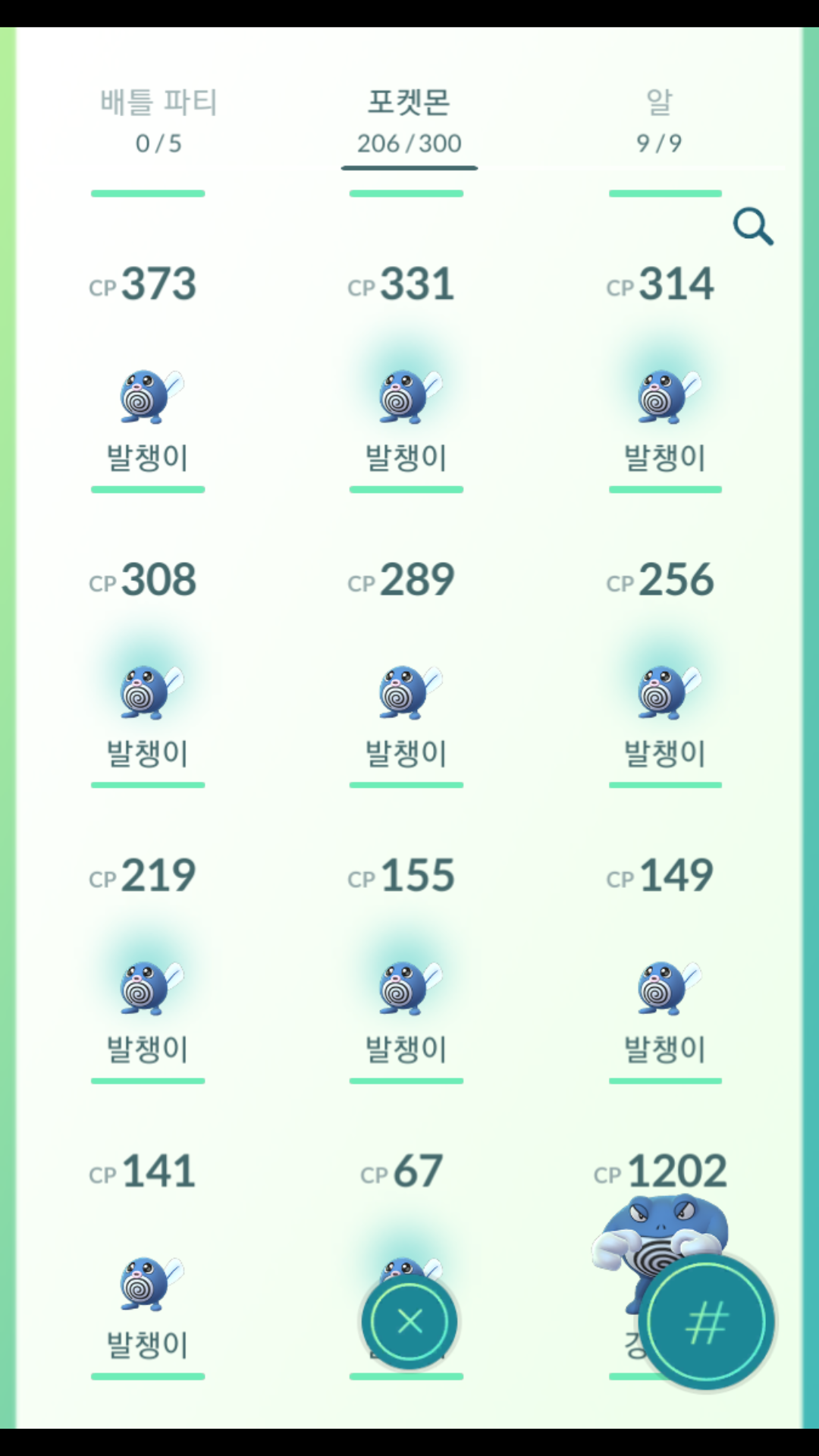The height and width of the screenshot is (1456, 819).
Task: Choose the CP 289 발챙이
Action: tap(406, 692)
